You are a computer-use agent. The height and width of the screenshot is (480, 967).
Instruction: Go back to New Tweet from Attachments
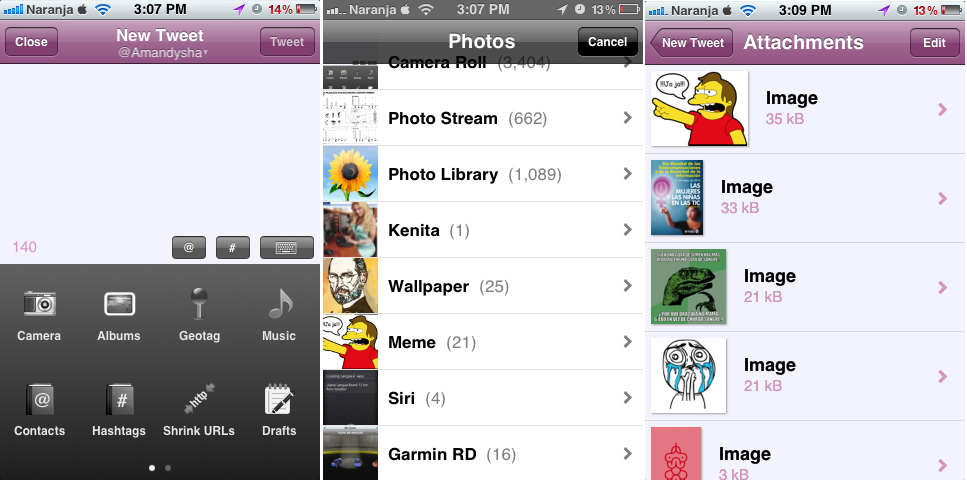(692, 43)
